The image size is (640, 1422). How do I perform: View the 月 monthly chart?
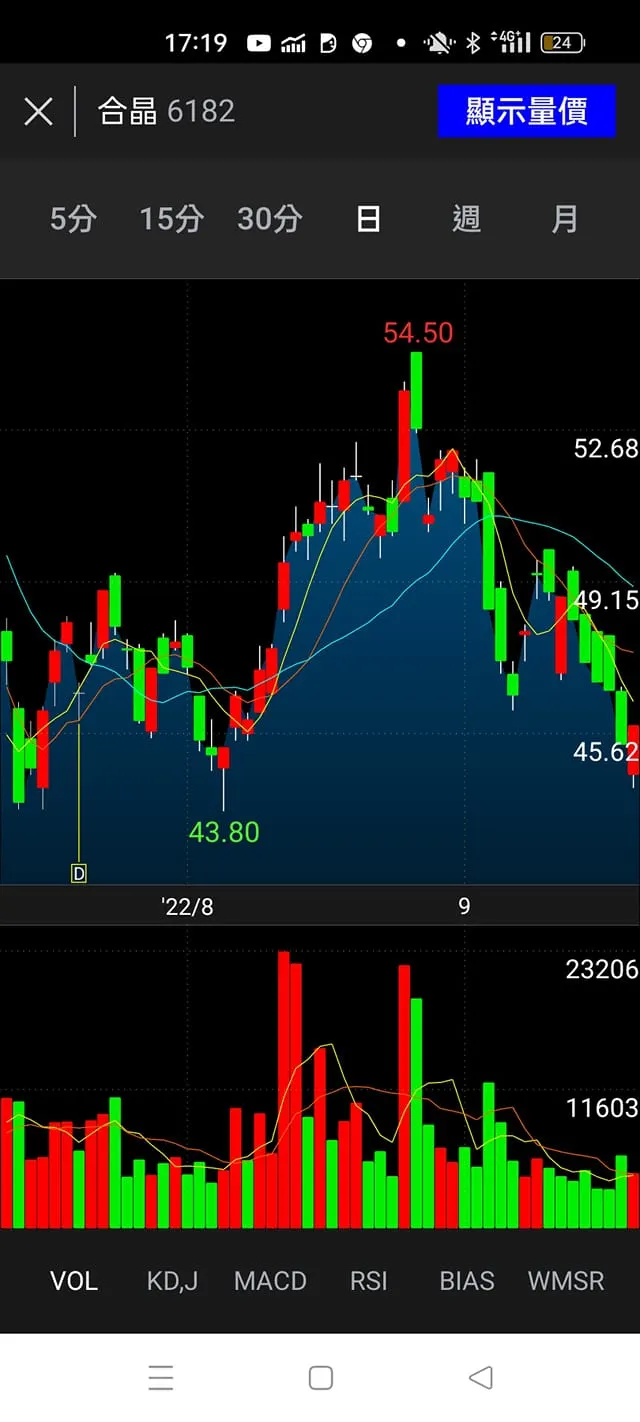(x=565, y=219)
